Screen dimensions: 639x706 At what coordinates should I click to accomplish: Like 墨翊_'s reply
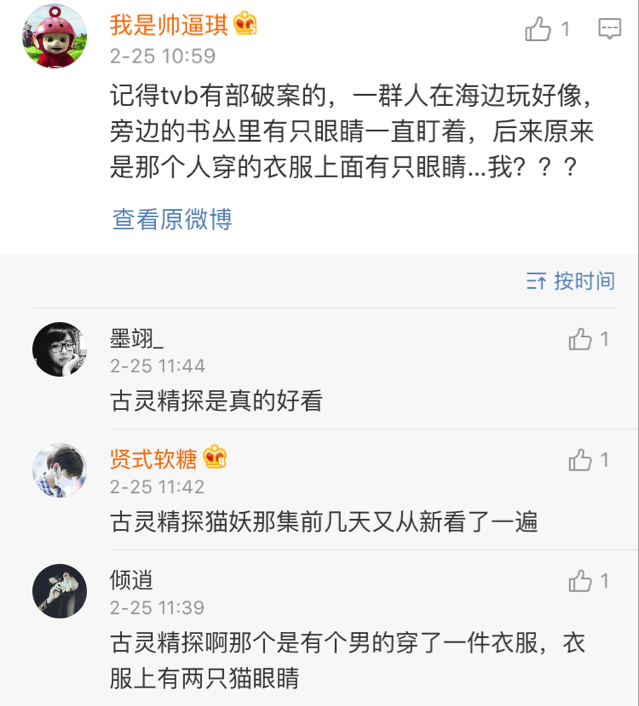pyautogui.click(x=580, y=339)
